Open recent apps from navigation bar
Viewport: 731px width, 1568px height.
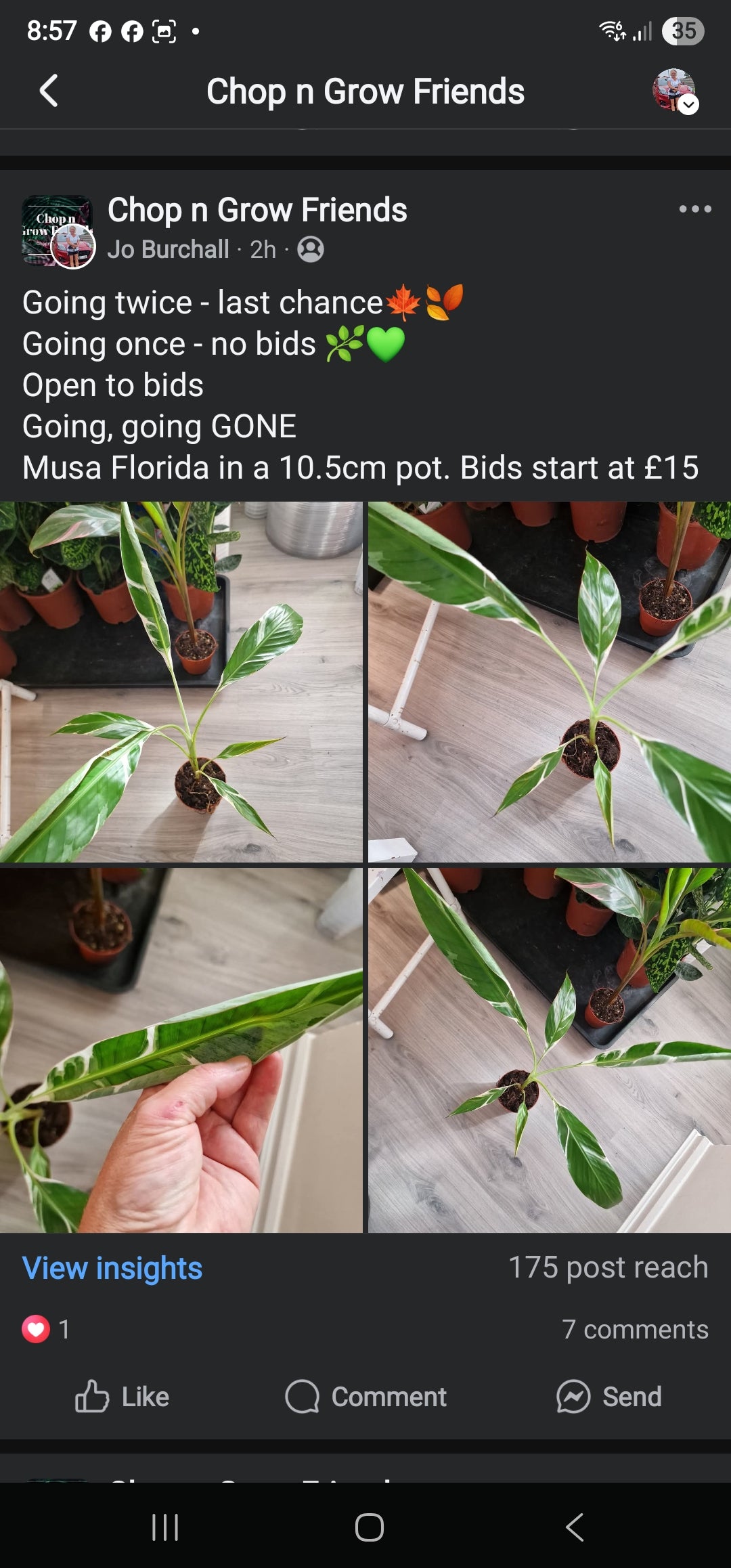[165, 1527]
